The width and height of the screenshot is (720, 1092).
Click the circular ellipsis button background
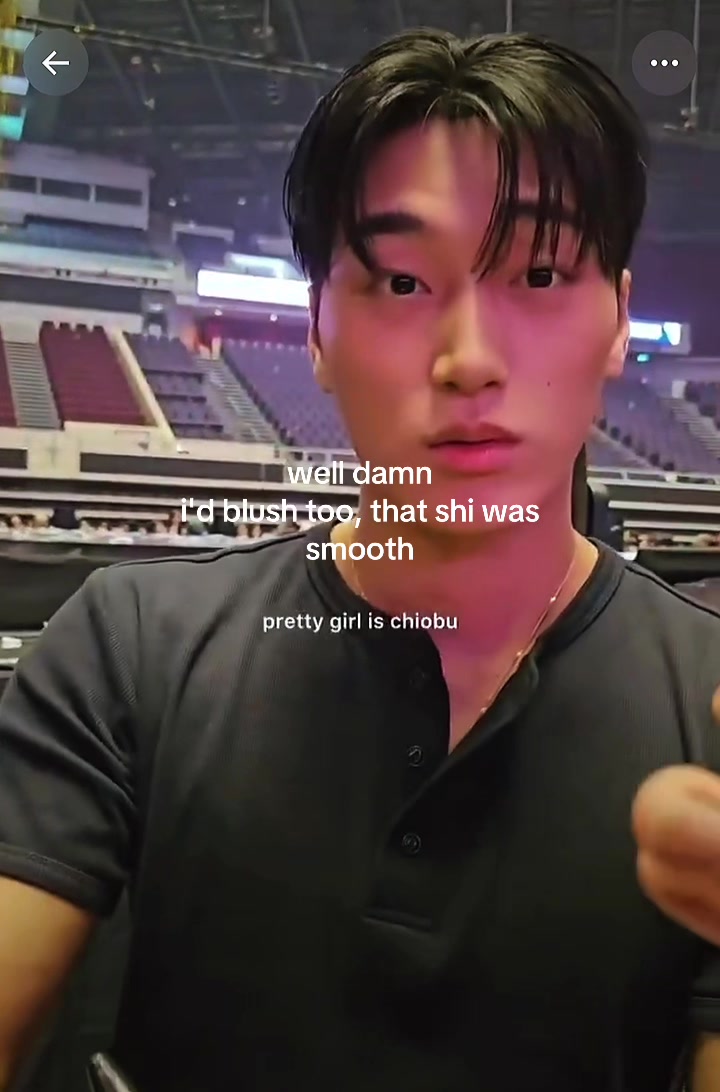click(663, 62)
